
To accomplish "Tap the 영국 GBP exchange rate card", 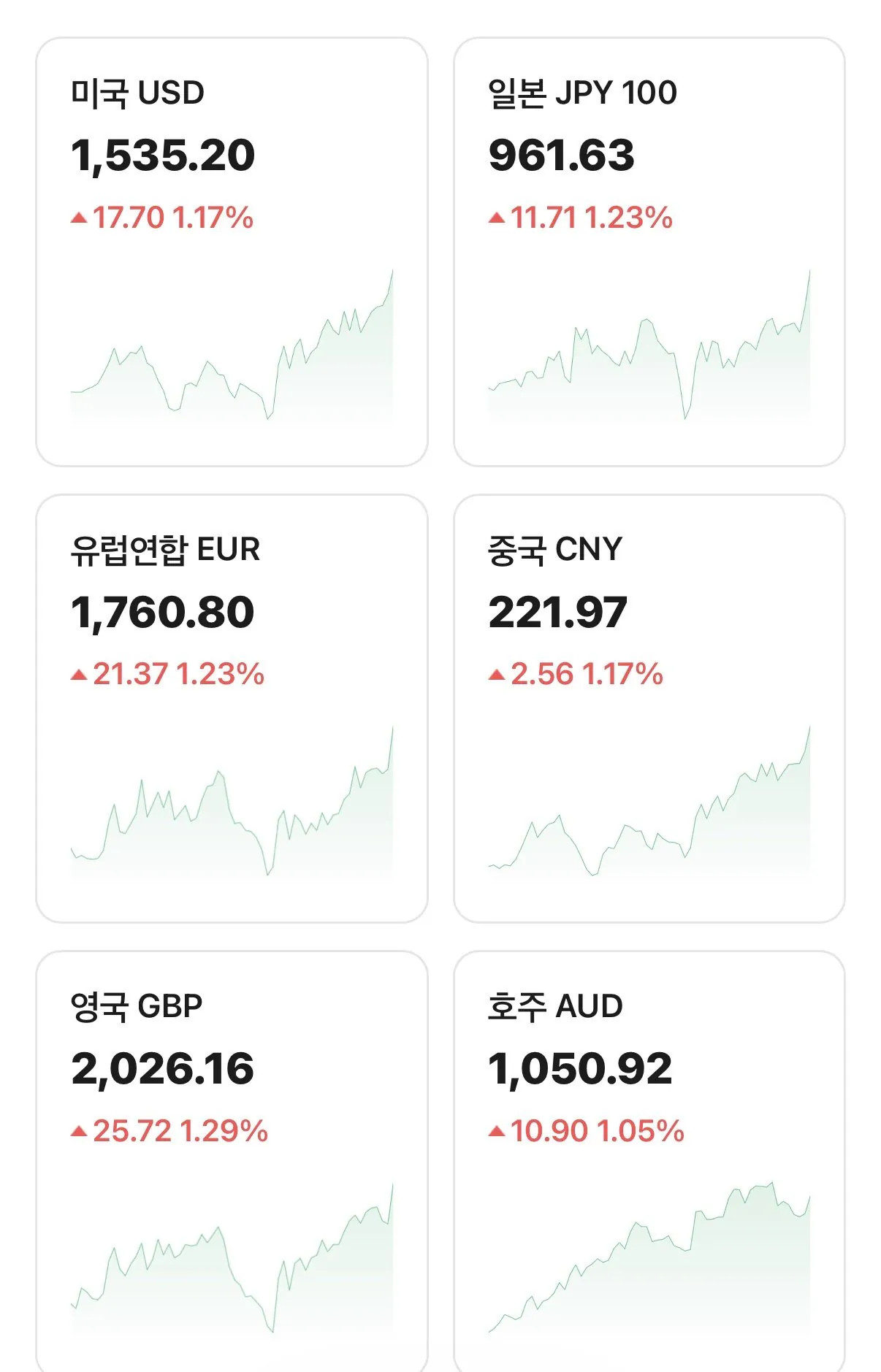I will [x=232, y=1161].
